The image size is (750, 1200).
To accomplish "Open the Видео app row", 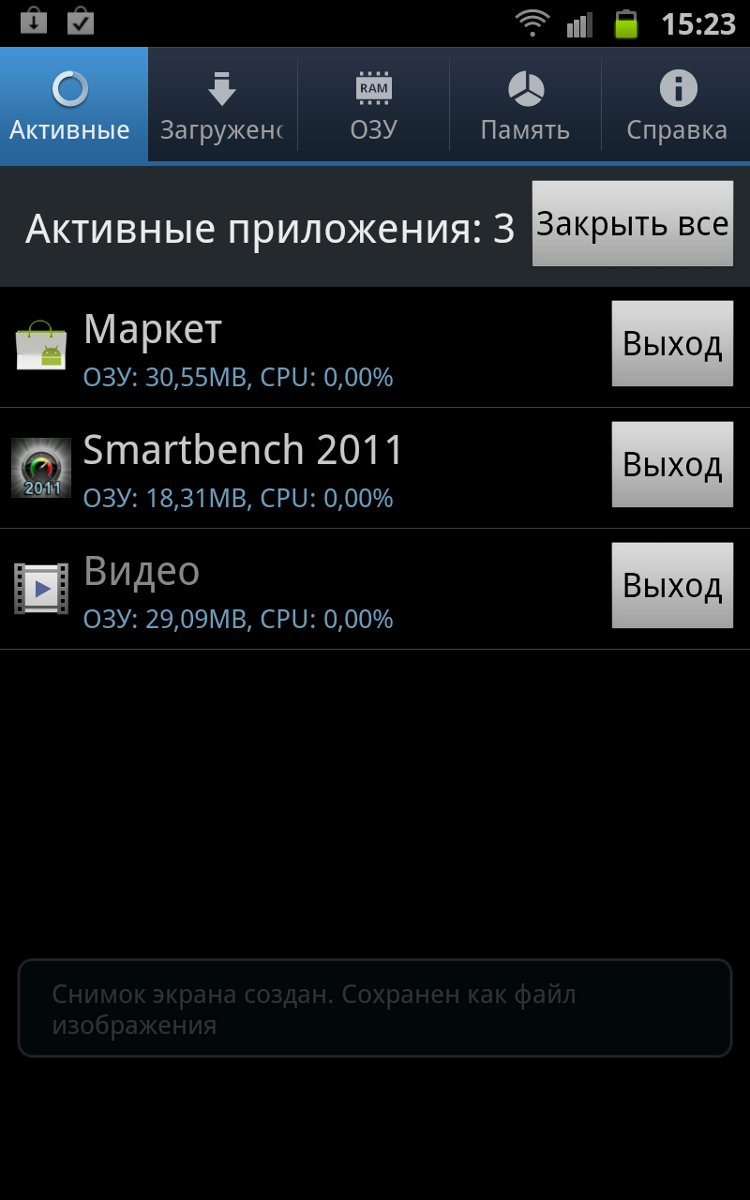I will pos(300,589).
